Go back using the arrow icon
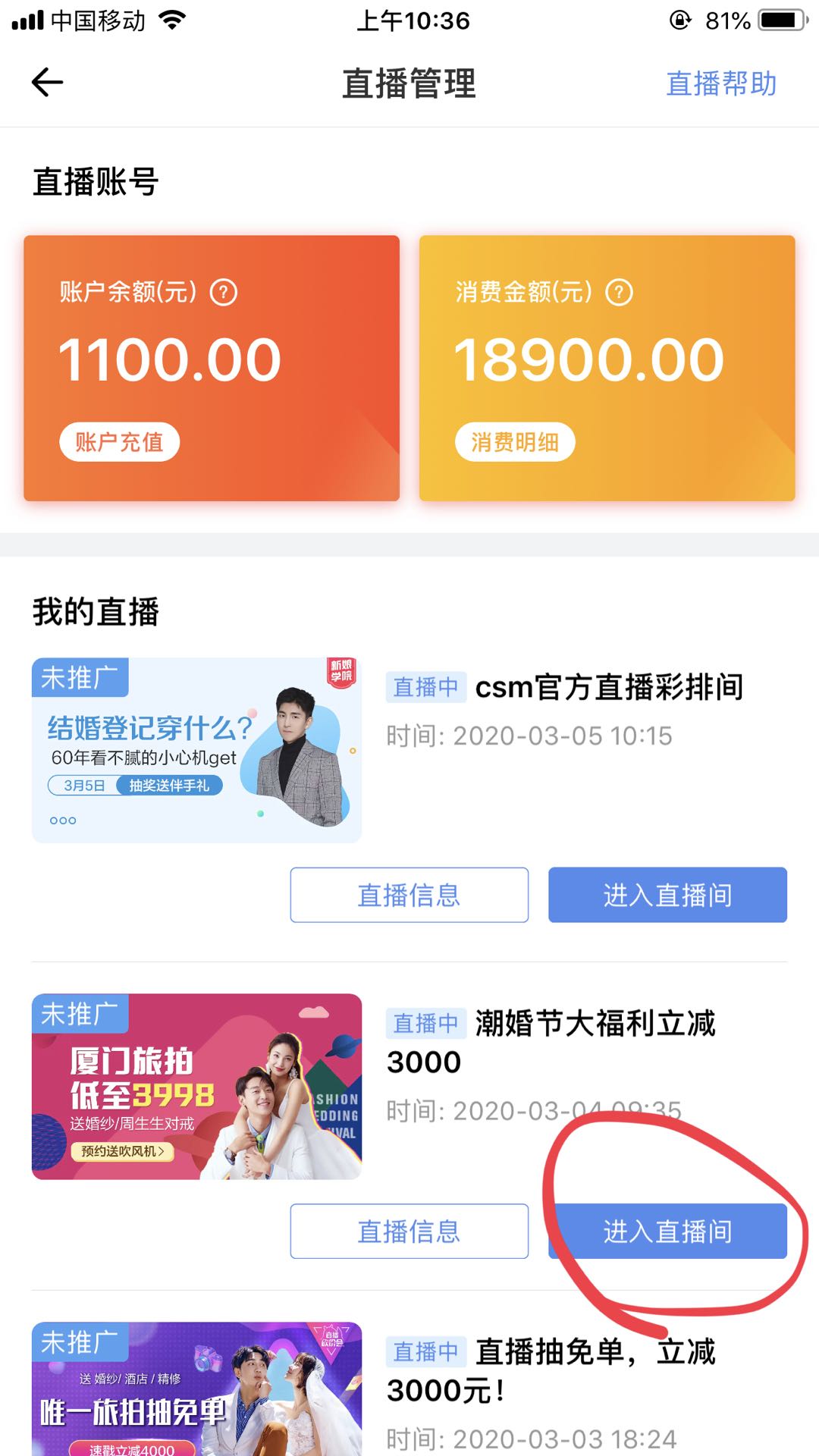 point(47,83)
